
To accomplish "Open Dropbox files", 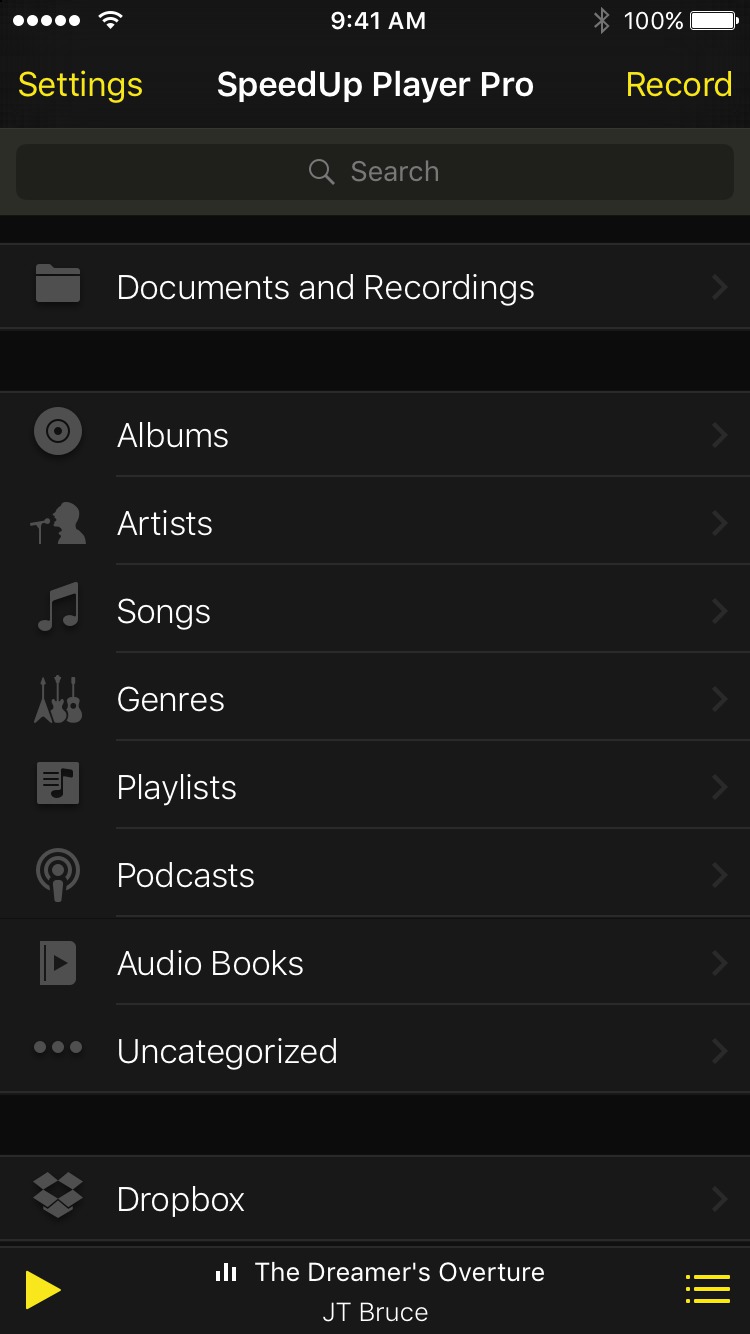I will (x=375, y=1199).
